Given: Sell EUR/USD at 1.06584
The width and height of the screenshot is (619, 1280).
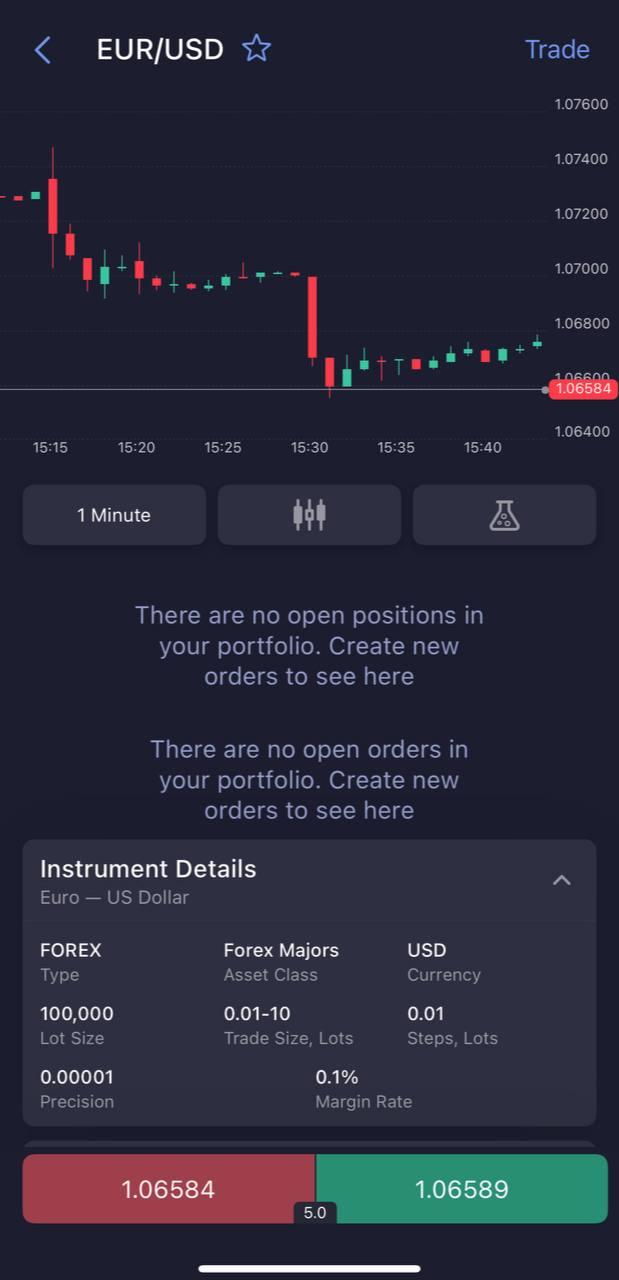Looking at the screenshot, I should click(x=168, y=1189).
